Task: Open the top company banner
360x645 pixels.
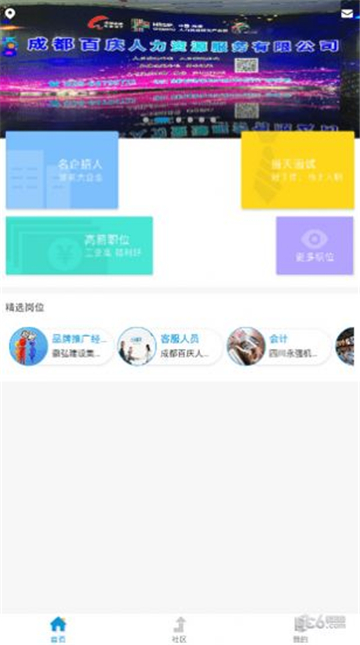Action: [180, 69]
